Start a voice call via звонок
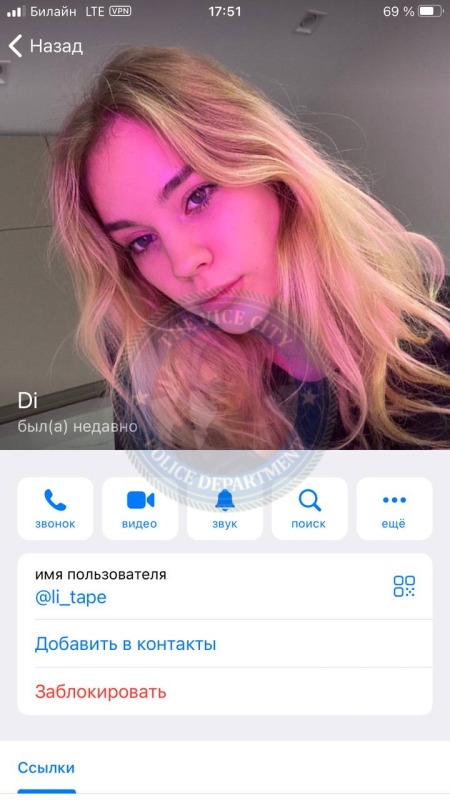Viewport: 450px width, 800px height. pos(55,508)
